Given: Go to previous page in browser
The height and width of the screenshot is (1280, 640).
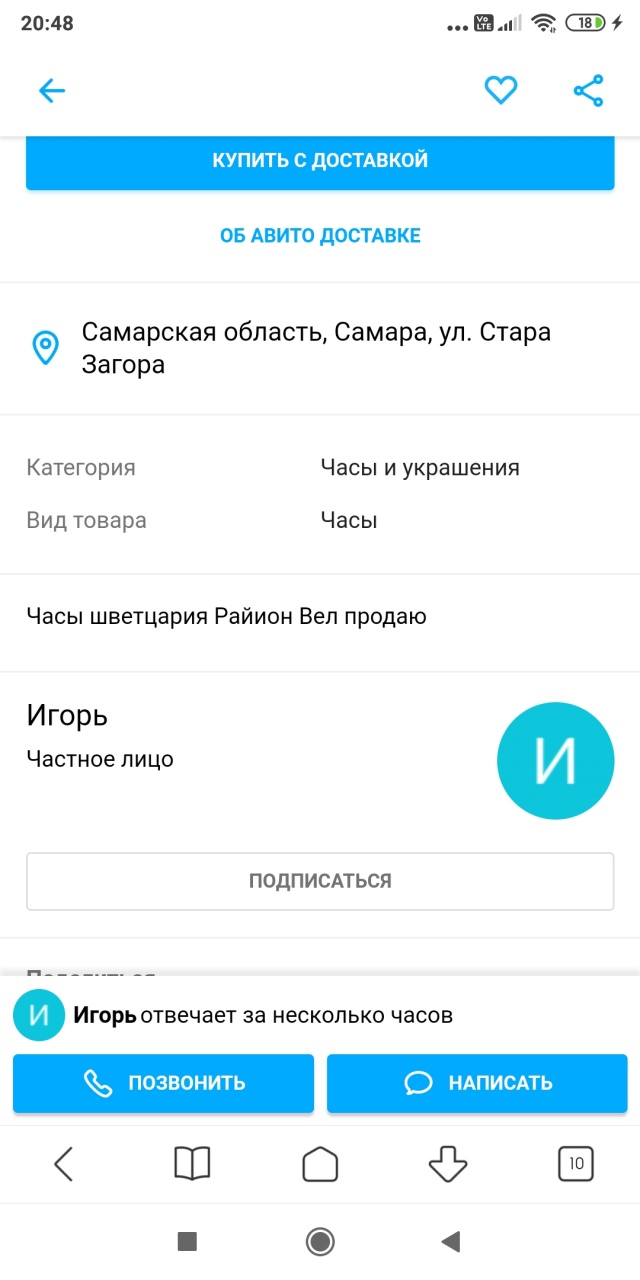Looking at the screenshot, I should pyautogui.click(x=64, y=1163).
